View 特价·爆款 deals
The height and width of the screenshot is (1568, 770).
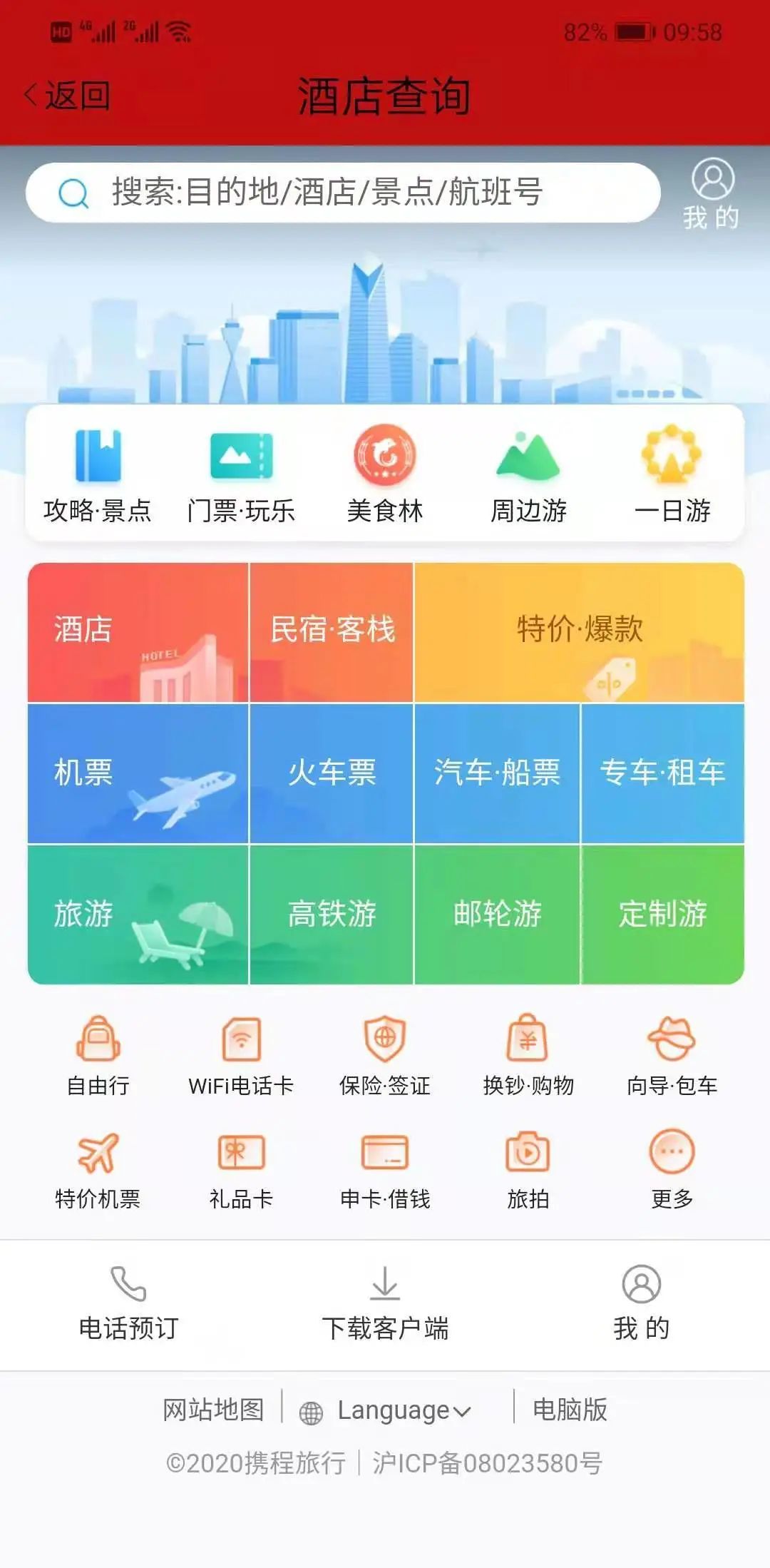(x=579, y=632)
